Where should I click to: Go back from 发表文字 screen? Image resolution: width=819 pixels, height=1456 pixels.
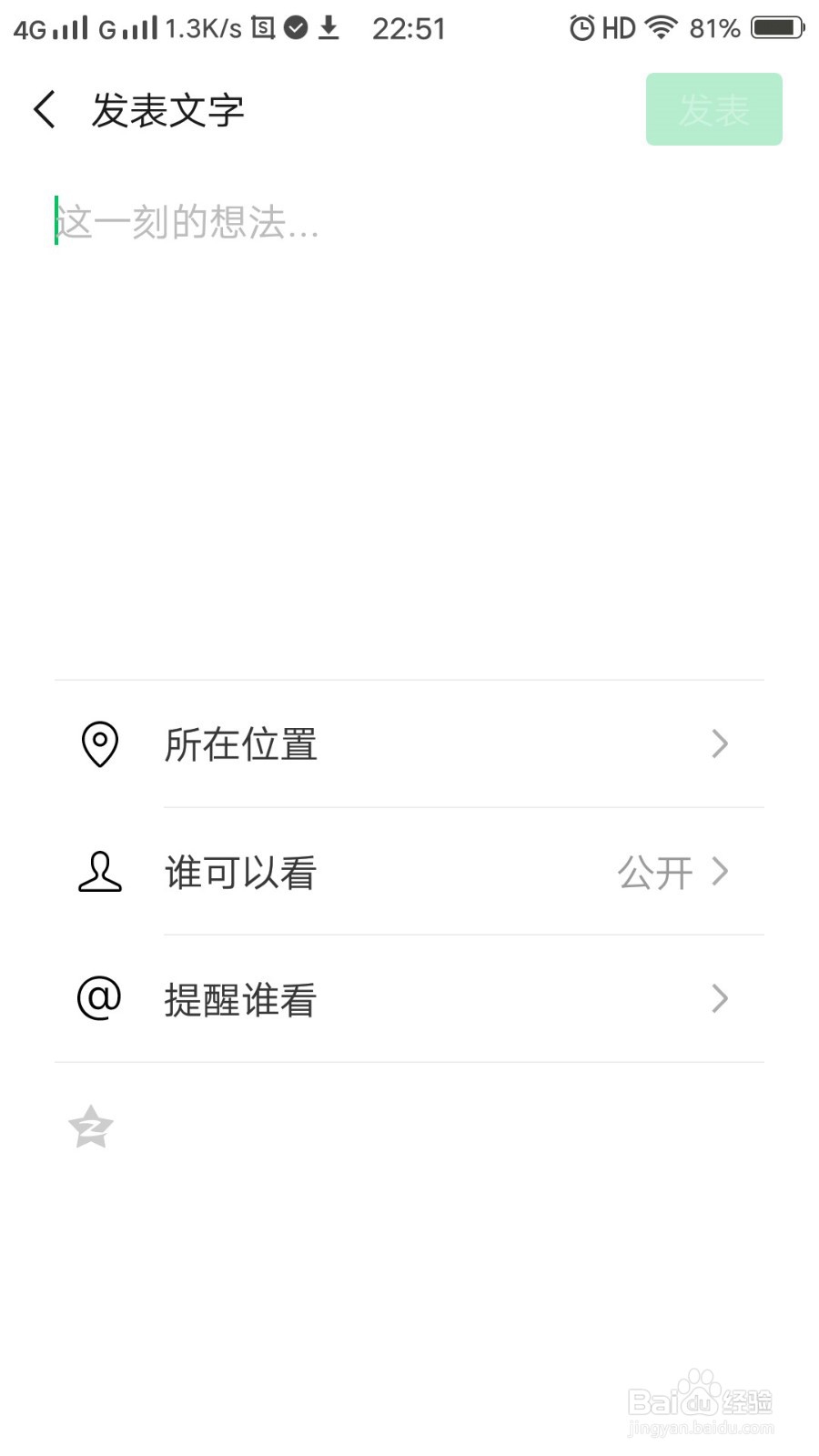tap(45, 110)
